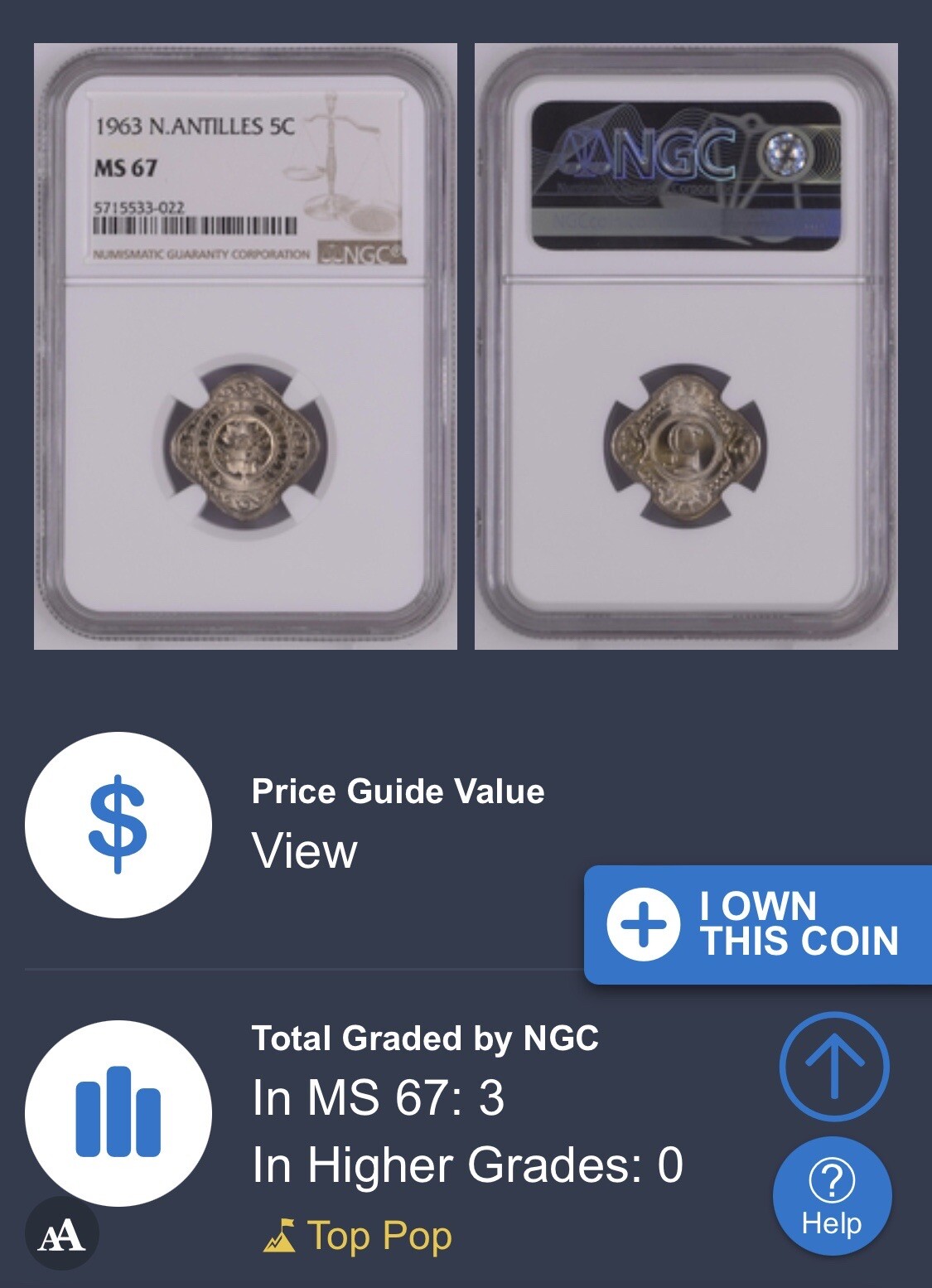Jump back to top with the arrow button
Viewport: 932px width, 1288px height.
pos(833,1067)
